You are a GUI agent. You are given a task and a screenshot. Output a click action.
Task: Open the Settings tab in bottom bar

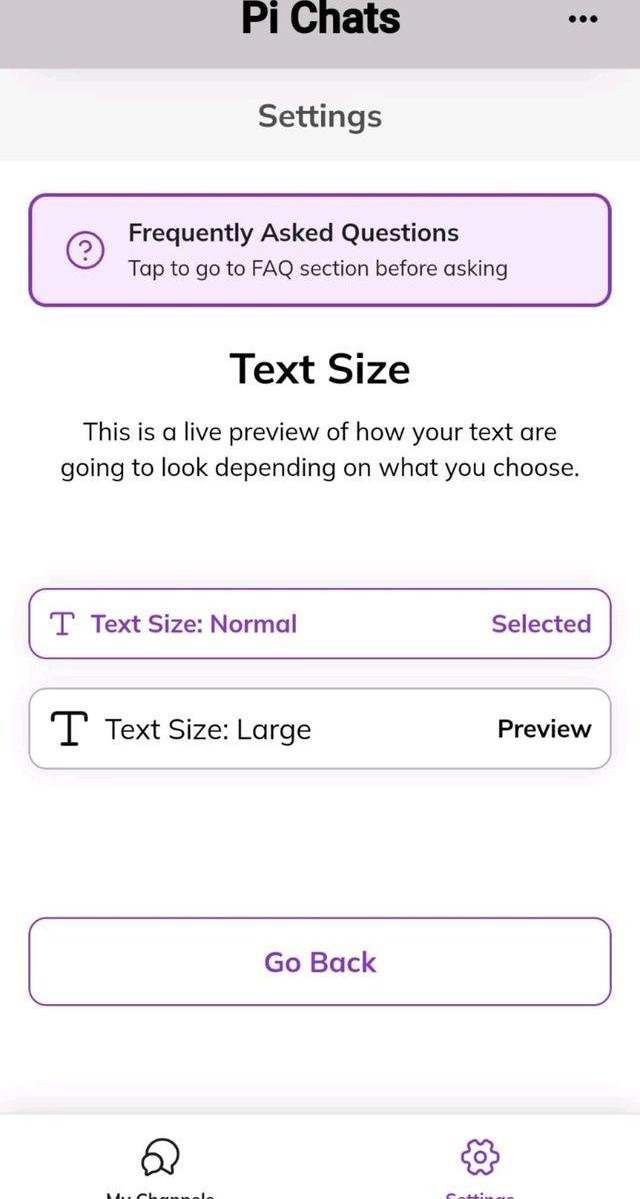click(x=479, y=1166)
